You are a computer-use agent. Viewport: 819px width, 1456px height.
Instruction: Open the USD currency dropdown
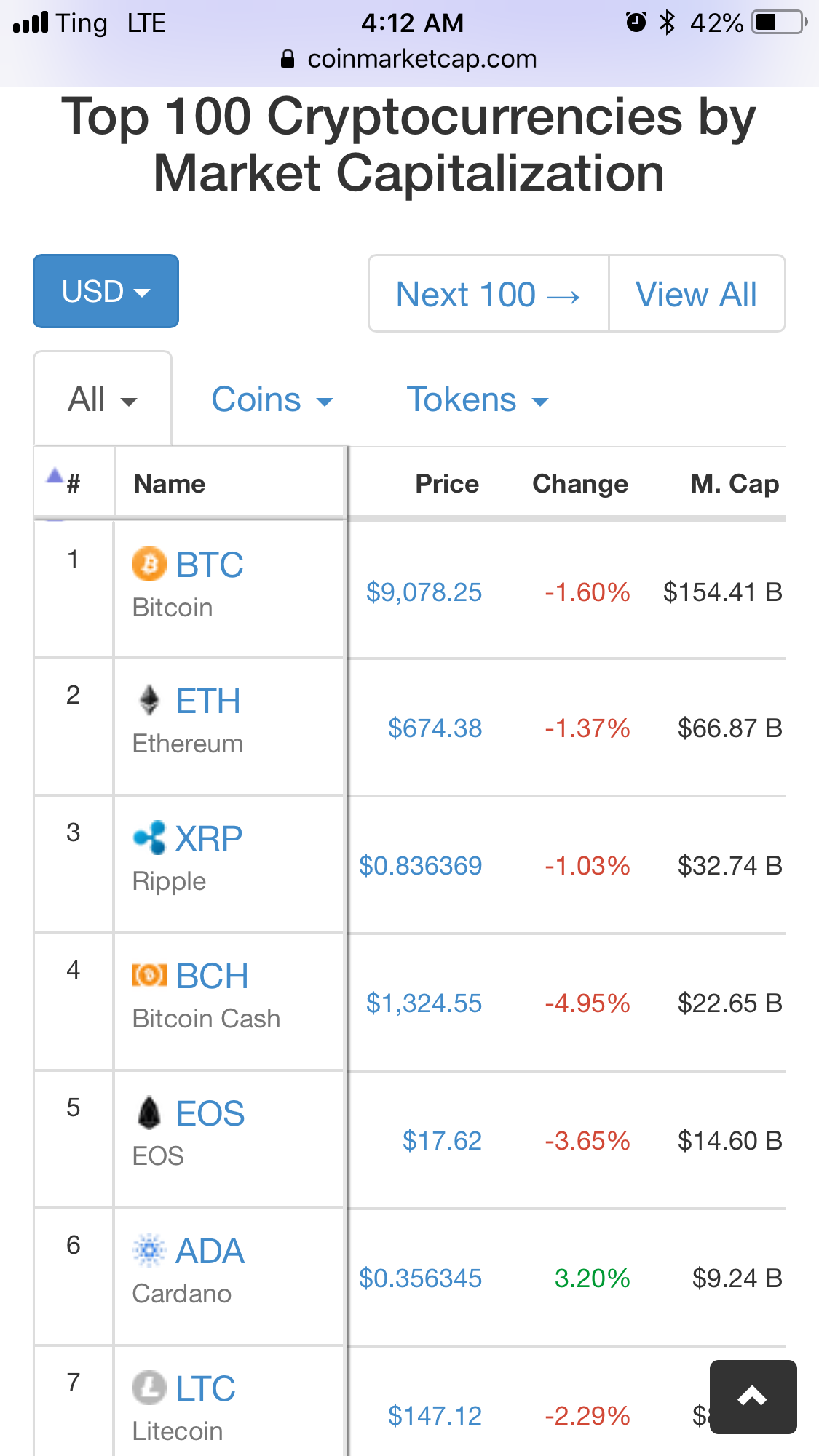(x=106, y=291)
